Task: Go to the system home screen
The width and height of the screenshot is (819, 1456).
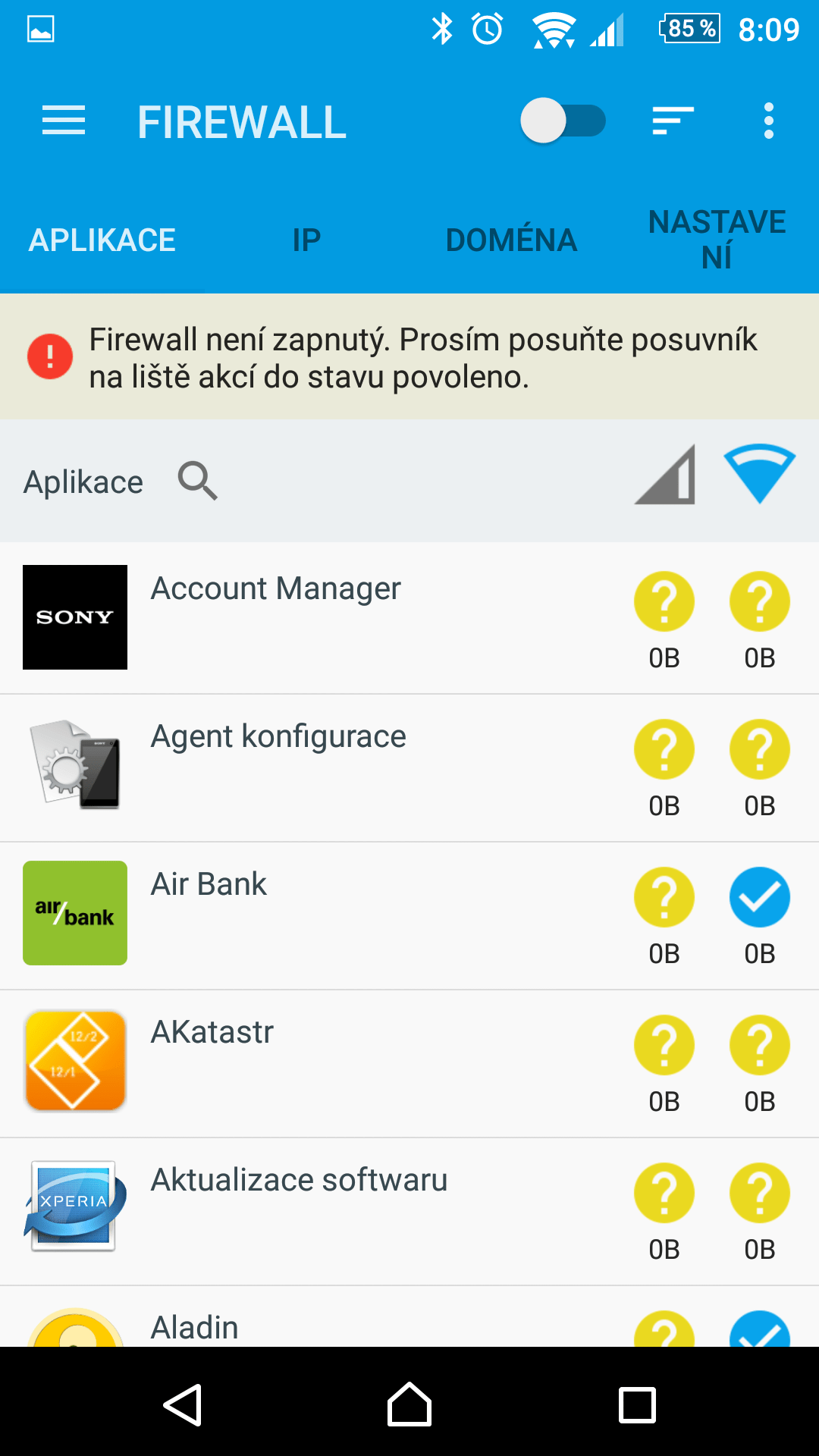Action: click(x=409, y=1404)
